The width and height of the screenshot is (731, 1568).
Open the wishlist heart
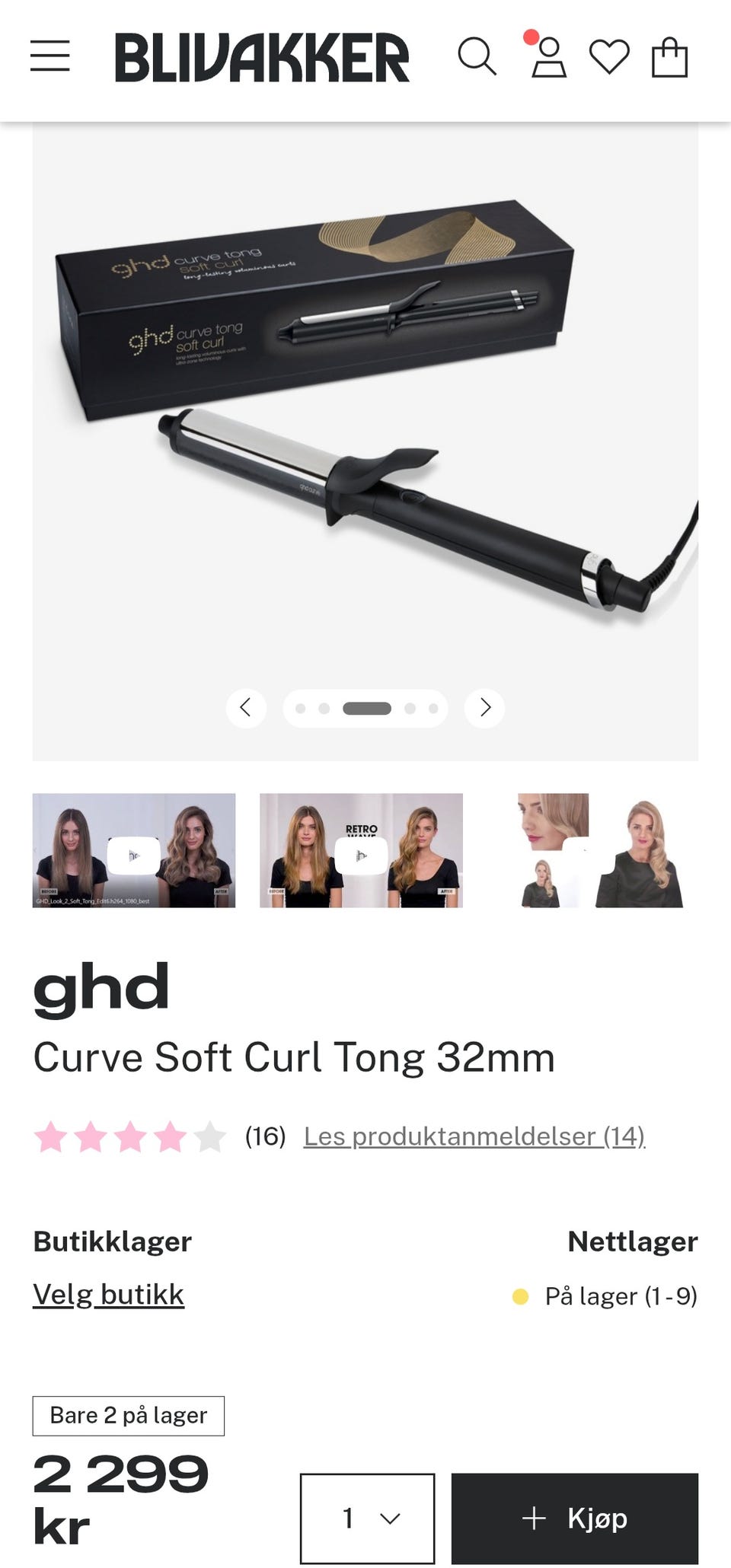609,57
